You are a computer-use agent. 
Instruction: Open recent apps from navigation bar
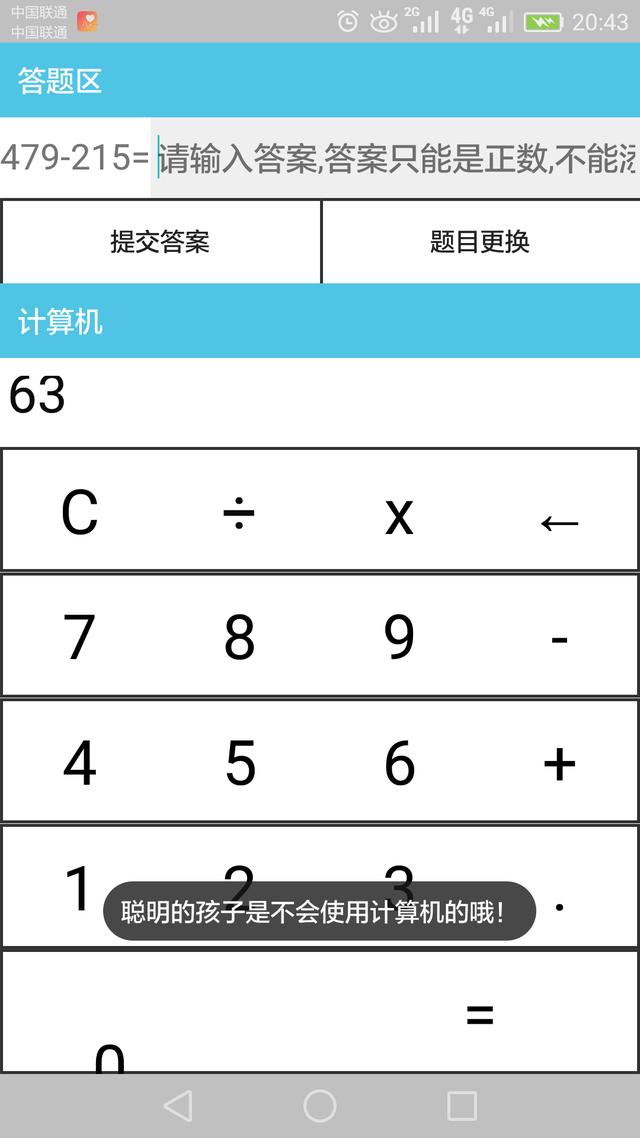click(461, 1105)
